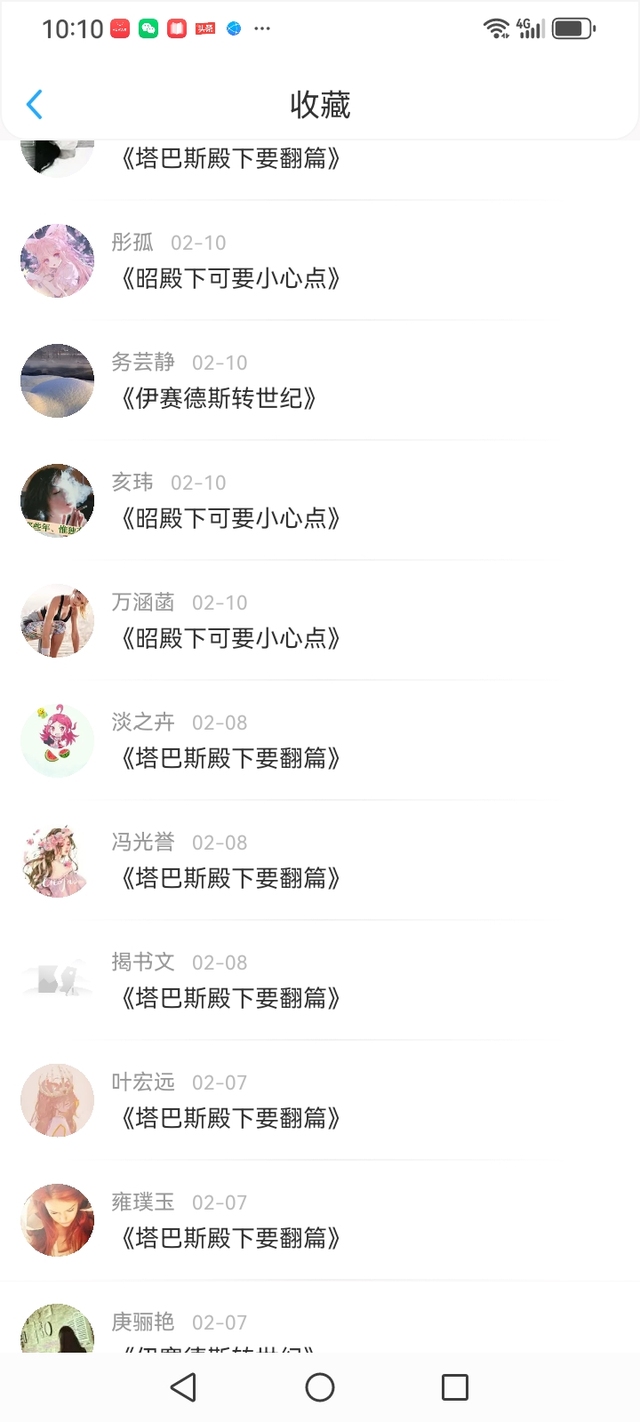Open the recent apps switcher
640x1422 pixels.
pos(455,1387)
